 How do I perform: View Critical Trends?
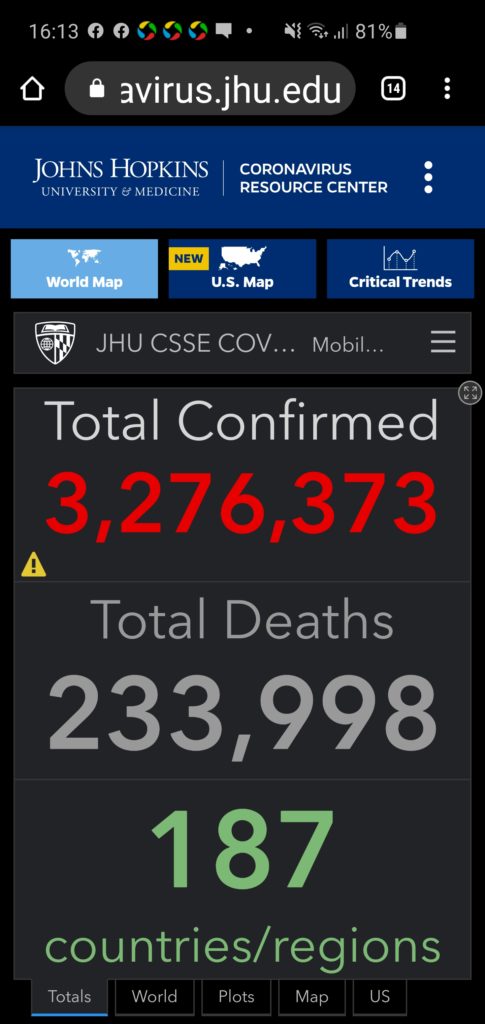click(x=400, y=268)
